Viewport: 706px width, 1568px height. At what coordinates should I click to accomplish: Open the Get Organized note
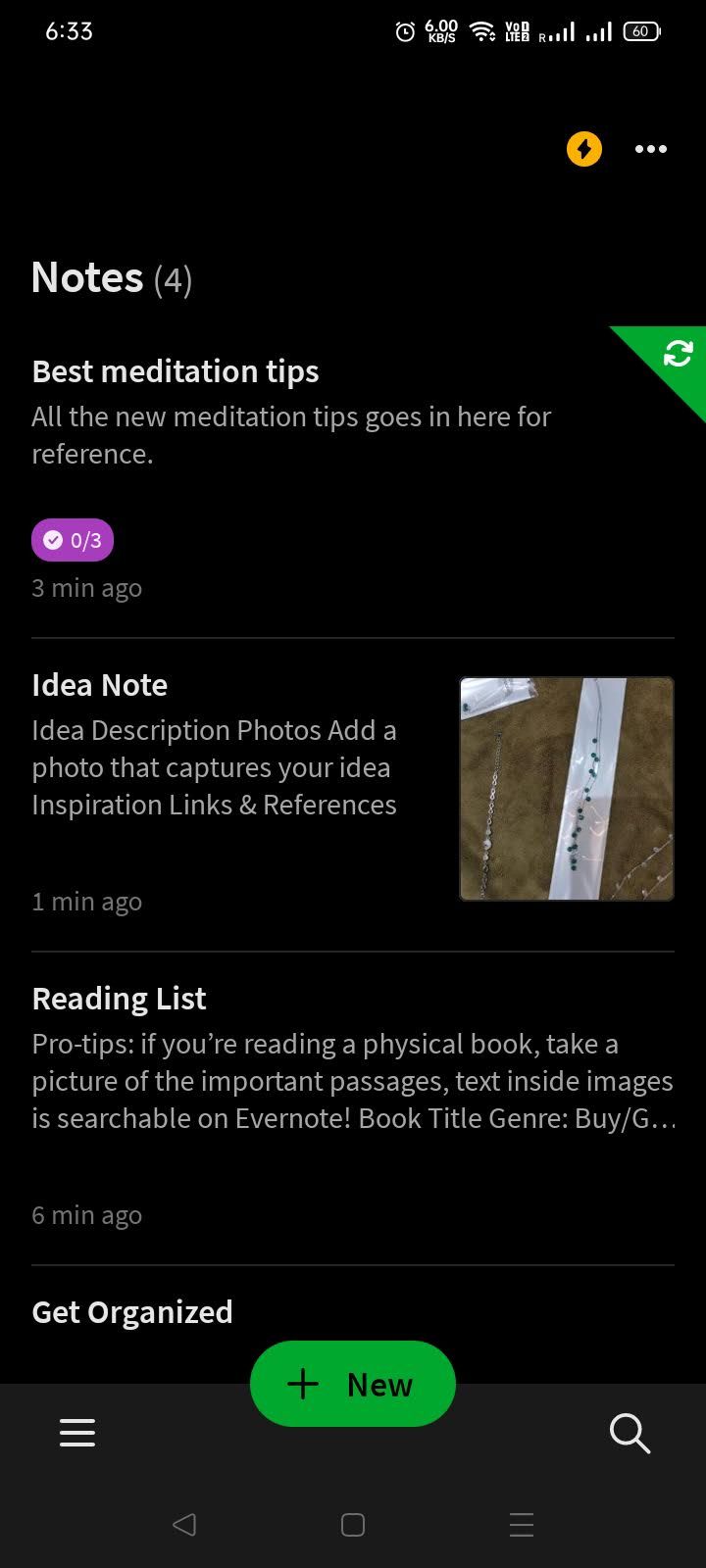click(132, 1311)
